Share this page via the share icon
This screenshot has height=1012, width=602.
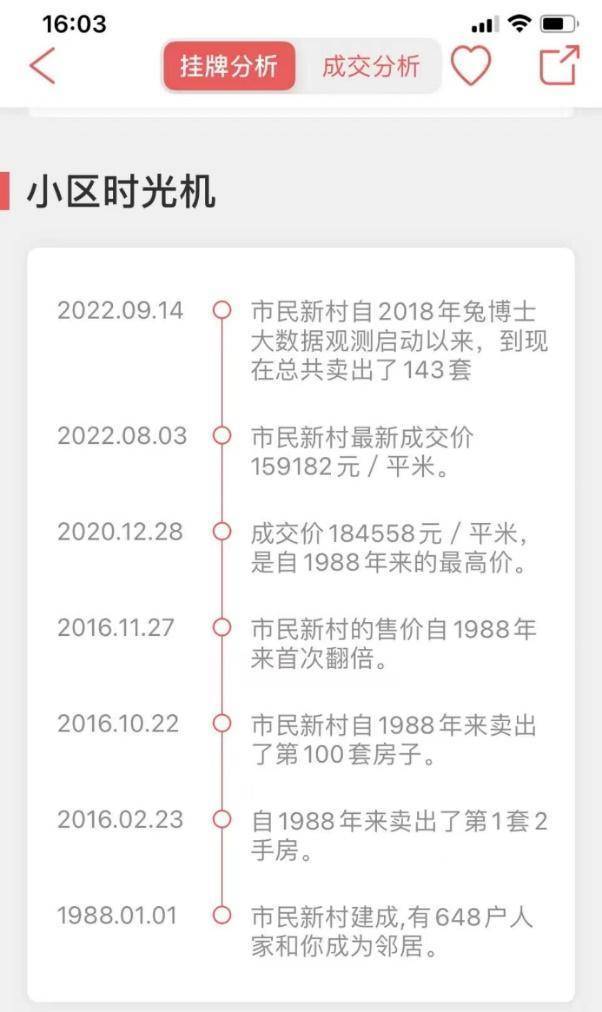point(558,66)
